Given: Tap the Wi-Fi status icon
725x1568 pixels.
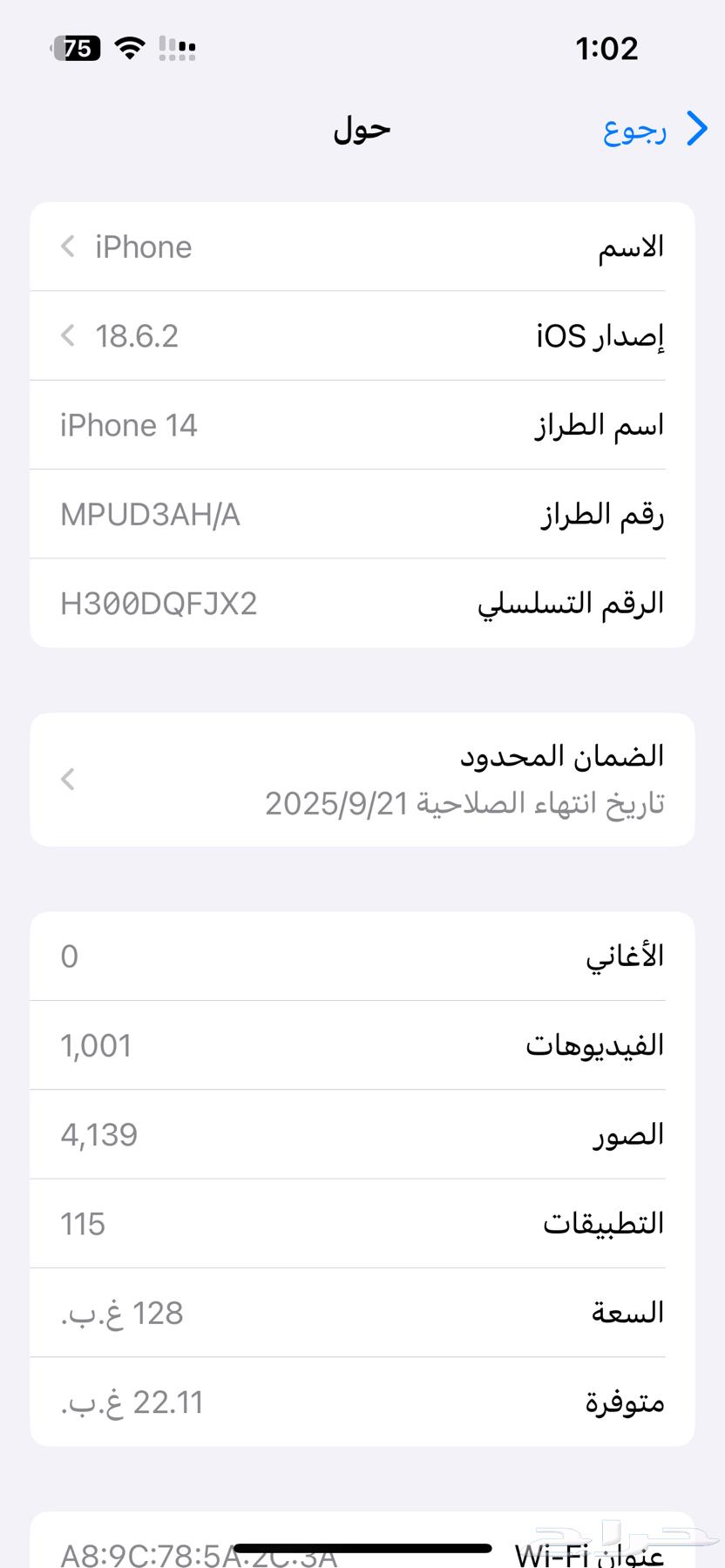Looking at the screenshot, I should (x=127, y=49).
